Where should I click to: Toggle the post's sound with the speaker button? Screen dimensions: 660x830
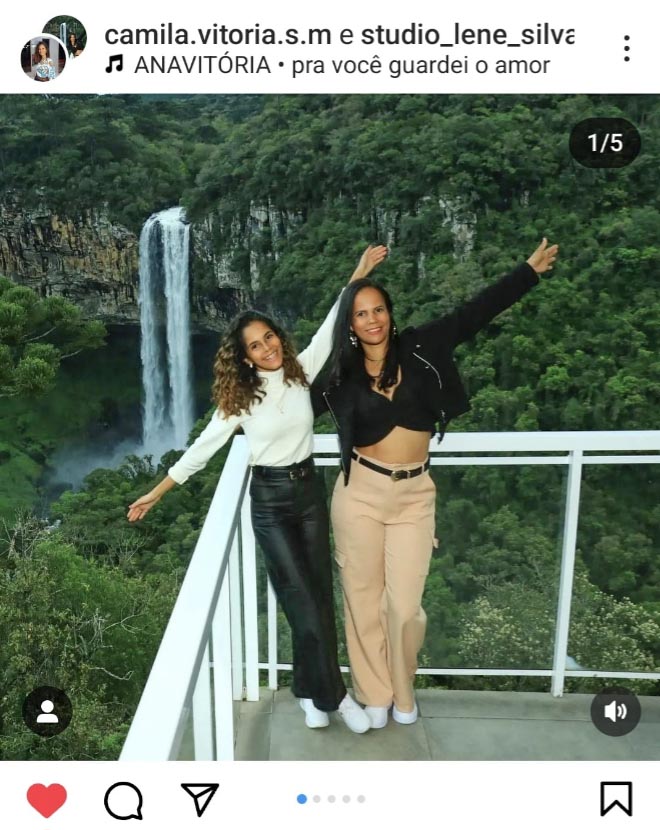click(x=615, y=711)
